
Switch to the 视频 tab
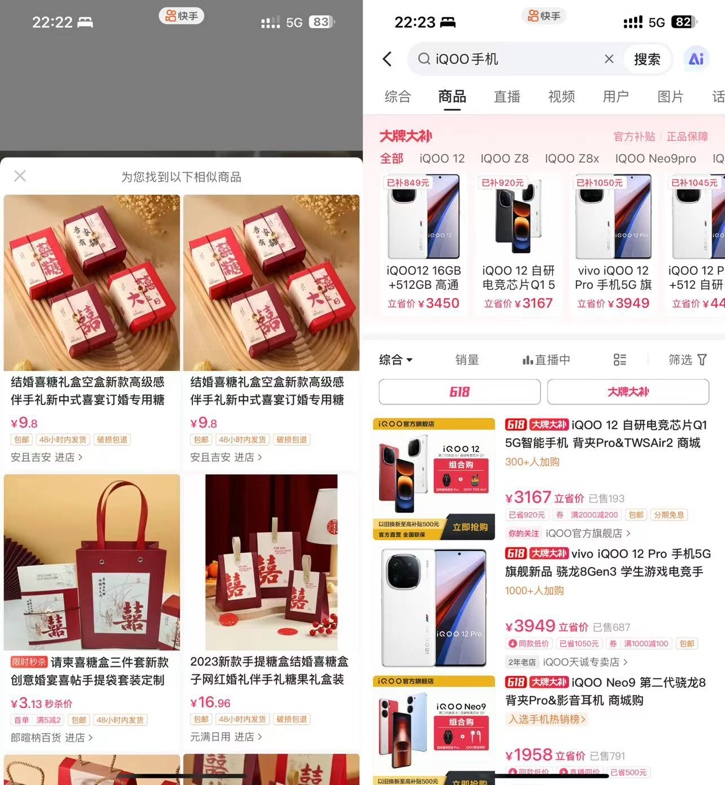(x=561, y=97)
